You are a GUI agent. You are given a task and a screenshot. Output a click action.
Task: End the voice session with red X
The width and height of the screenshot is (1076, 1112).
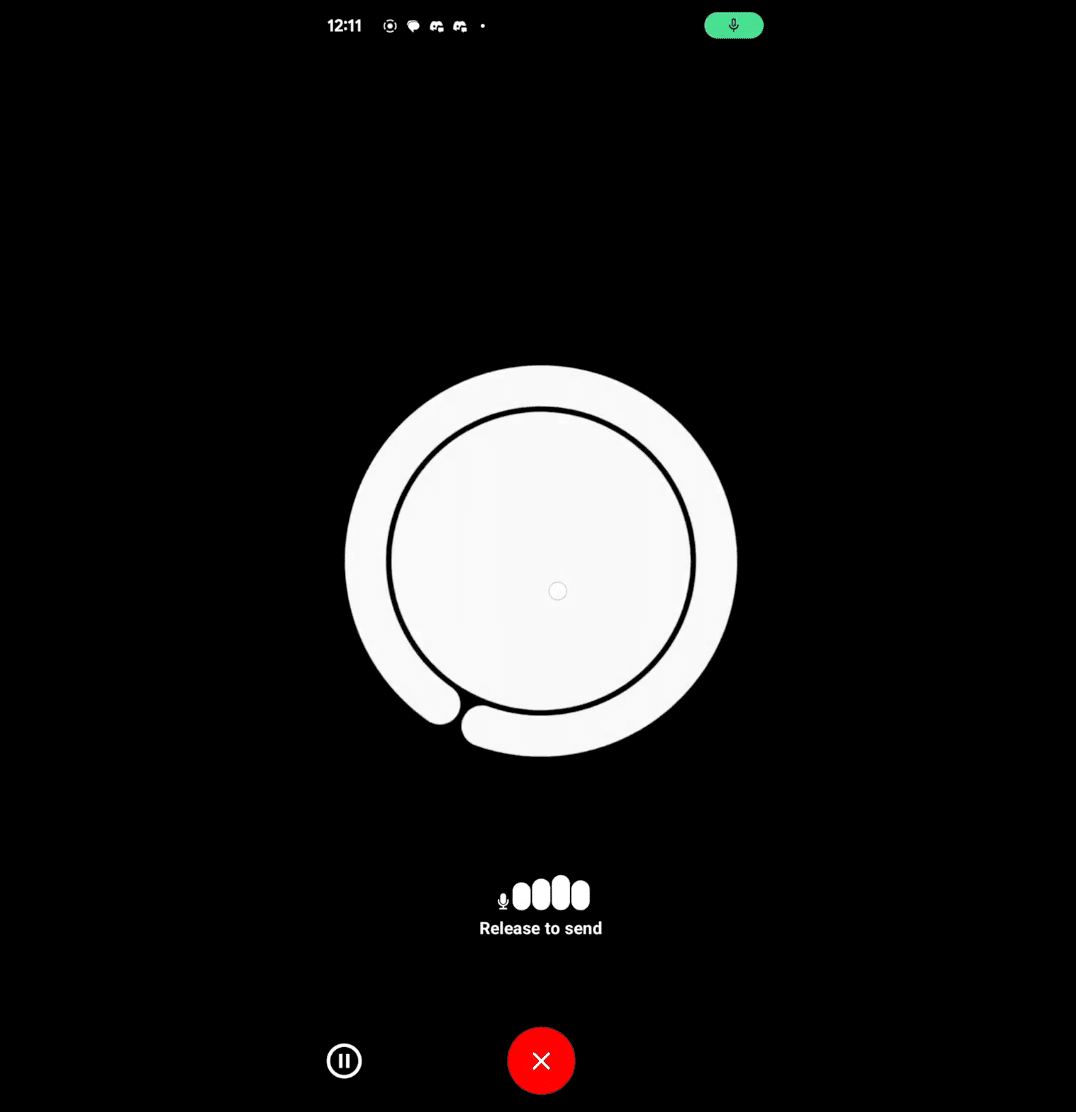pyautogui.click(x=541, y=1061)
